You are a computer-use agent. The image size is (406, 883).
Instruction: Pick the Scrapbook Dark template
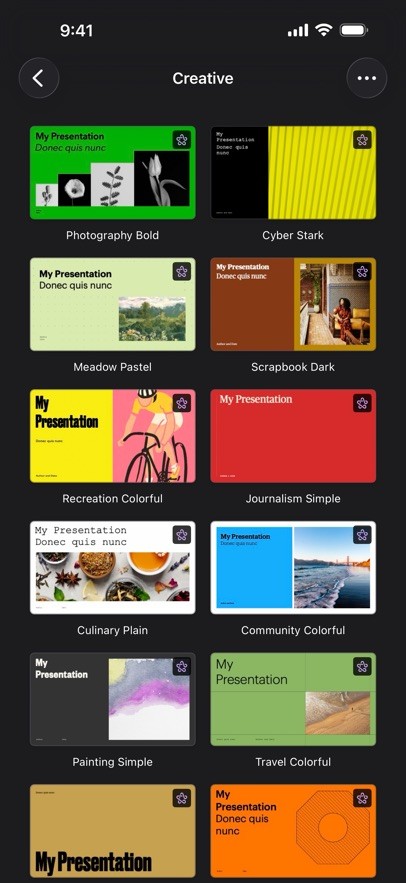293,304
